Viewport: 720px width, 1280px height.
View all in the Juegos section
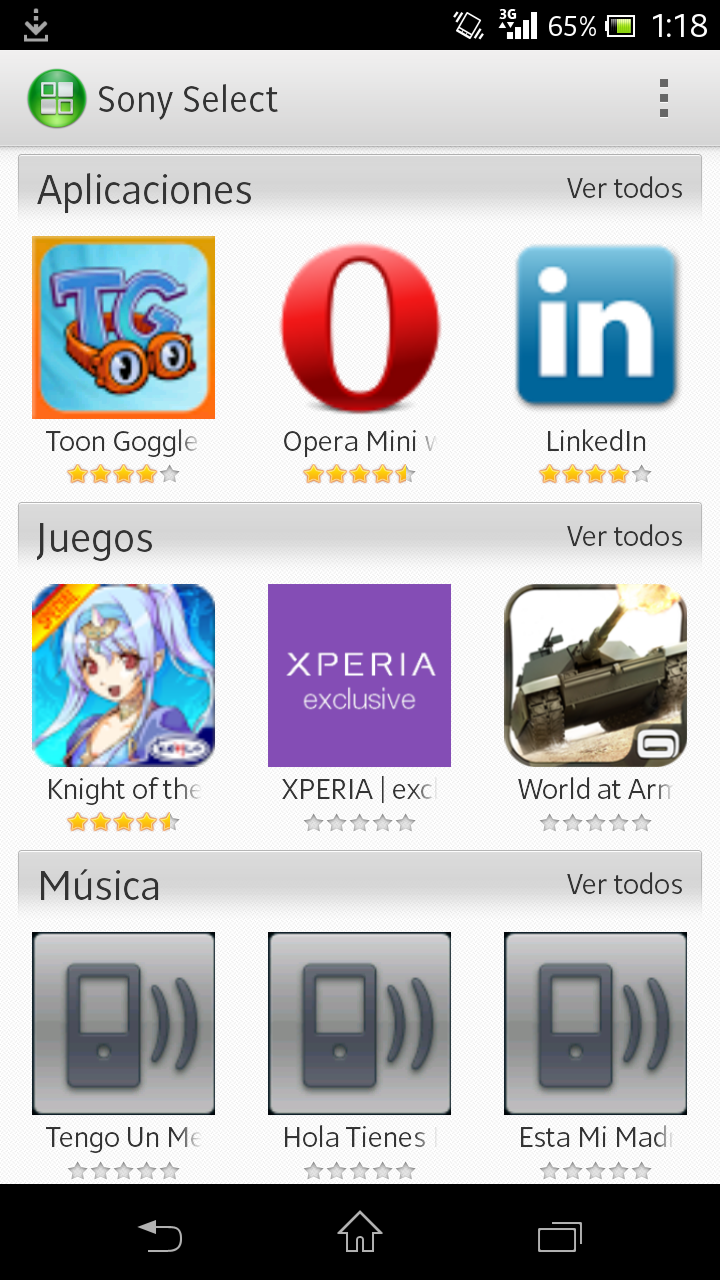click(624, 537)
